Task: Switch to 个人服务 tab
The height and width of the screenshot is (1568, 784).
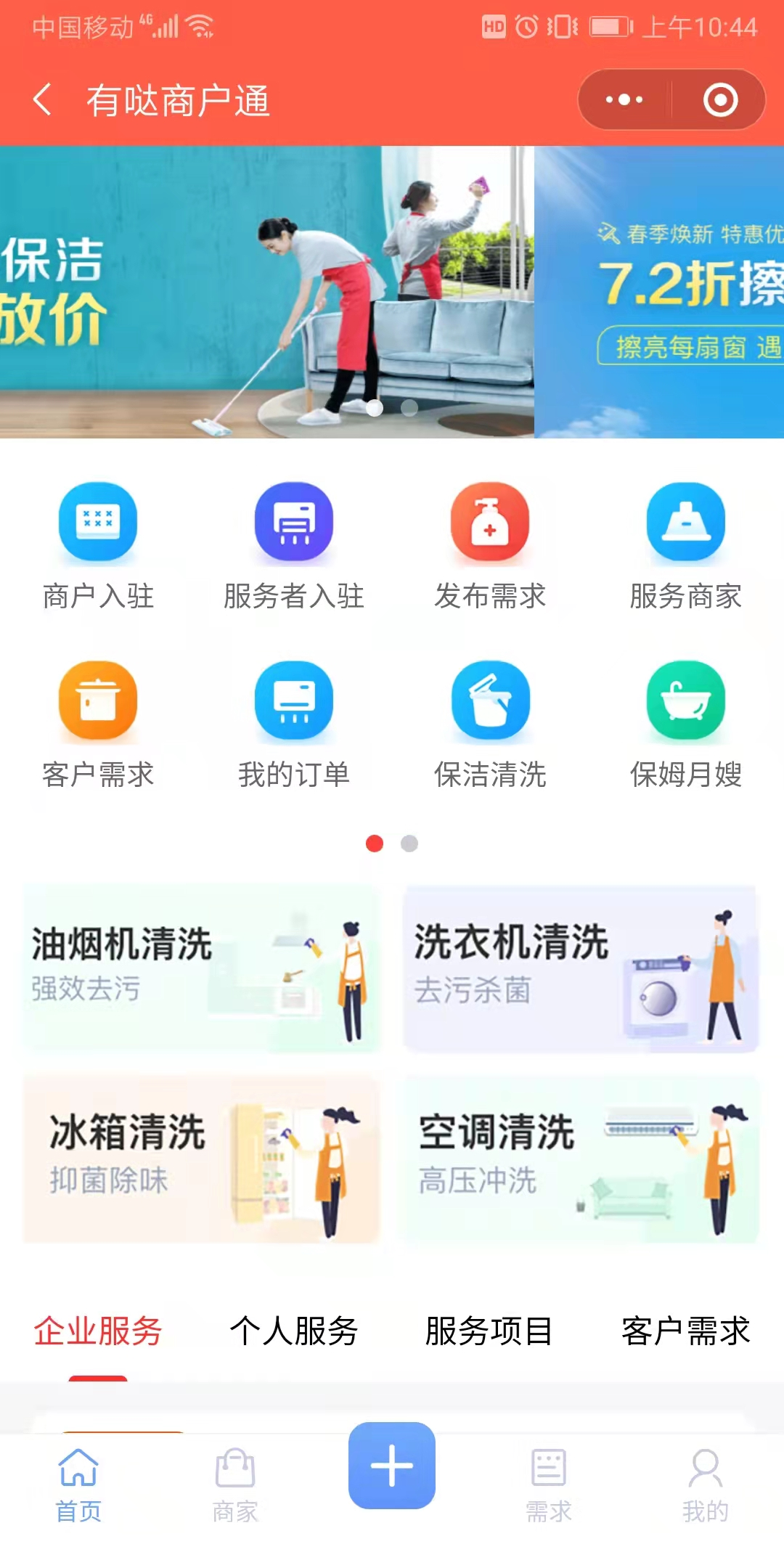Action: click(x=294, y=1331)
